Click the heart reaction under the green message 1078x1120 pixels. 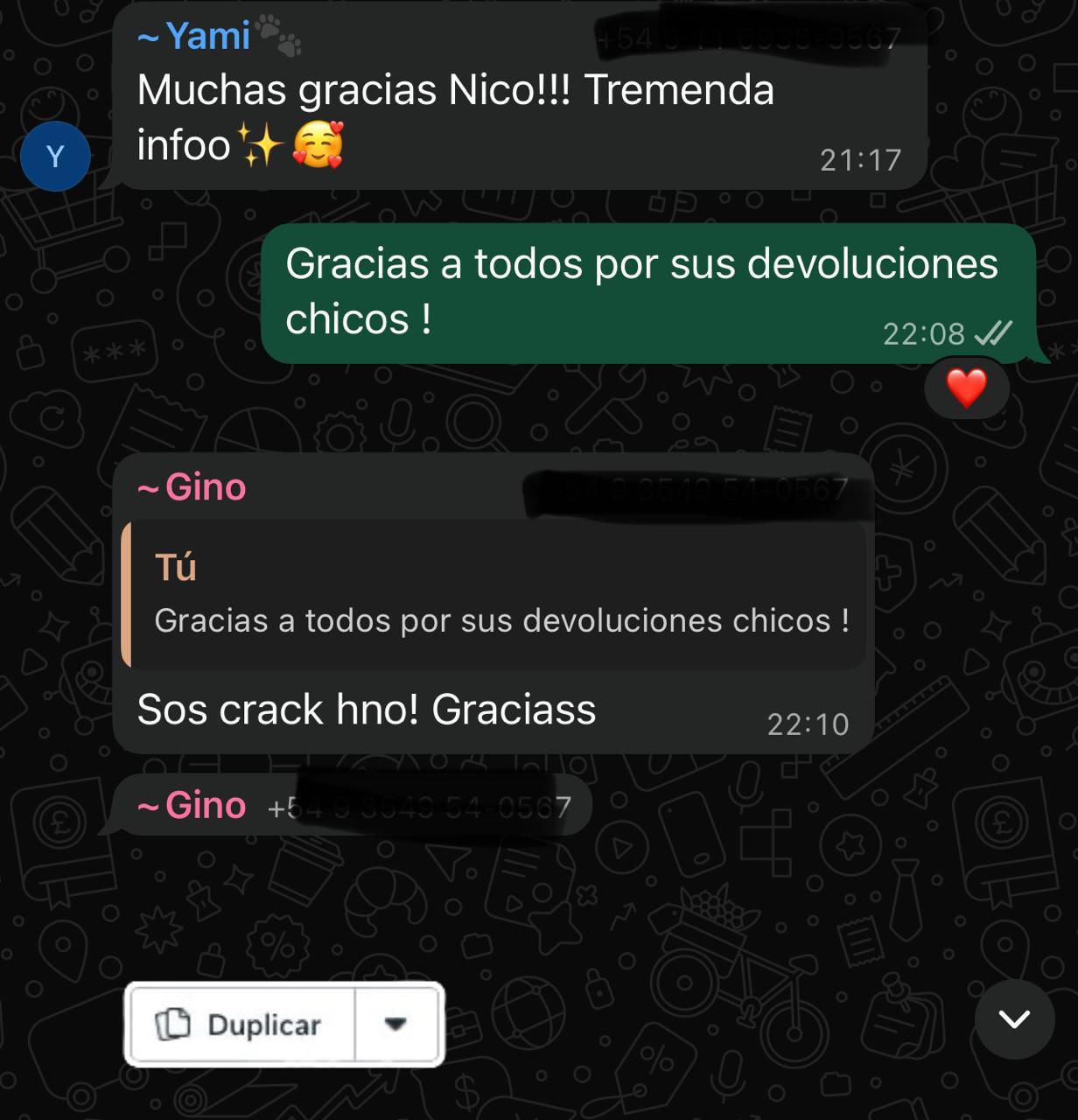tap(965, 388)
